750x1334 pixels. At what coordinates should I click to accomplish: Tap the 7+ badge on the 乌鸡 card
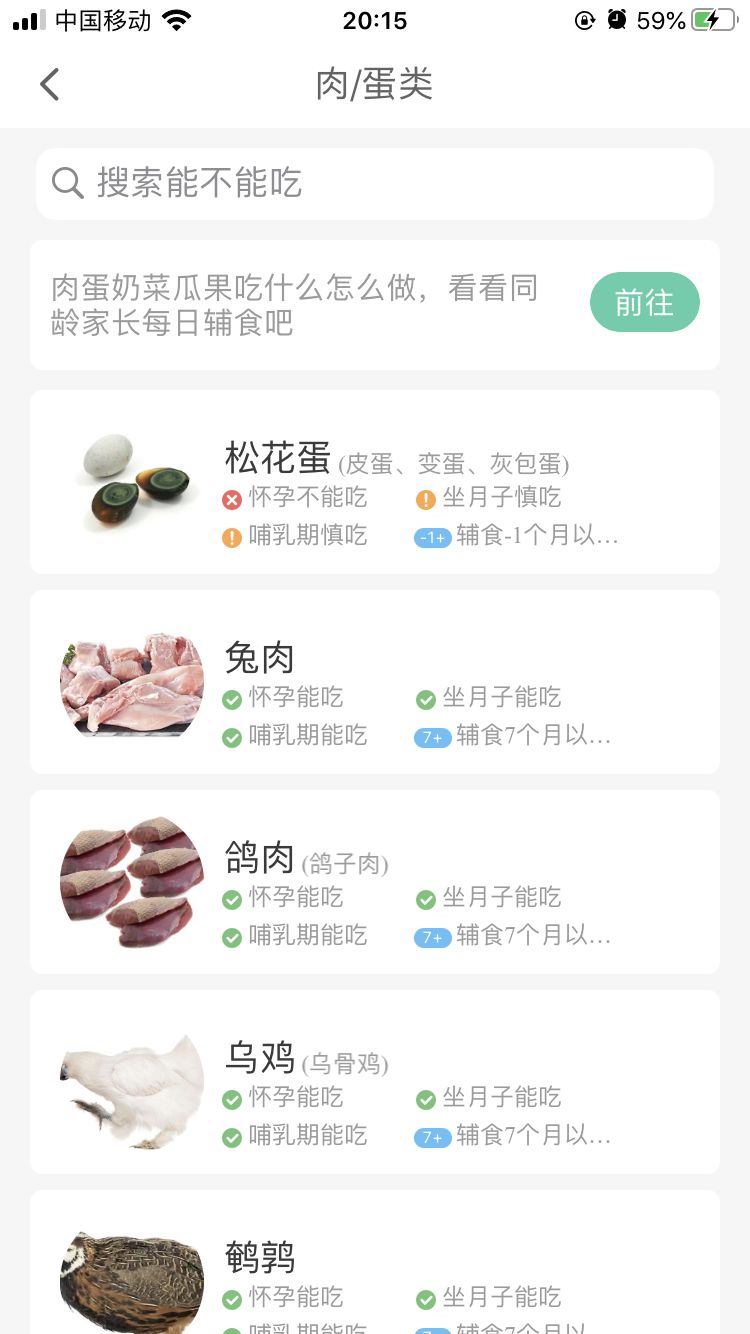[432, 1137]
